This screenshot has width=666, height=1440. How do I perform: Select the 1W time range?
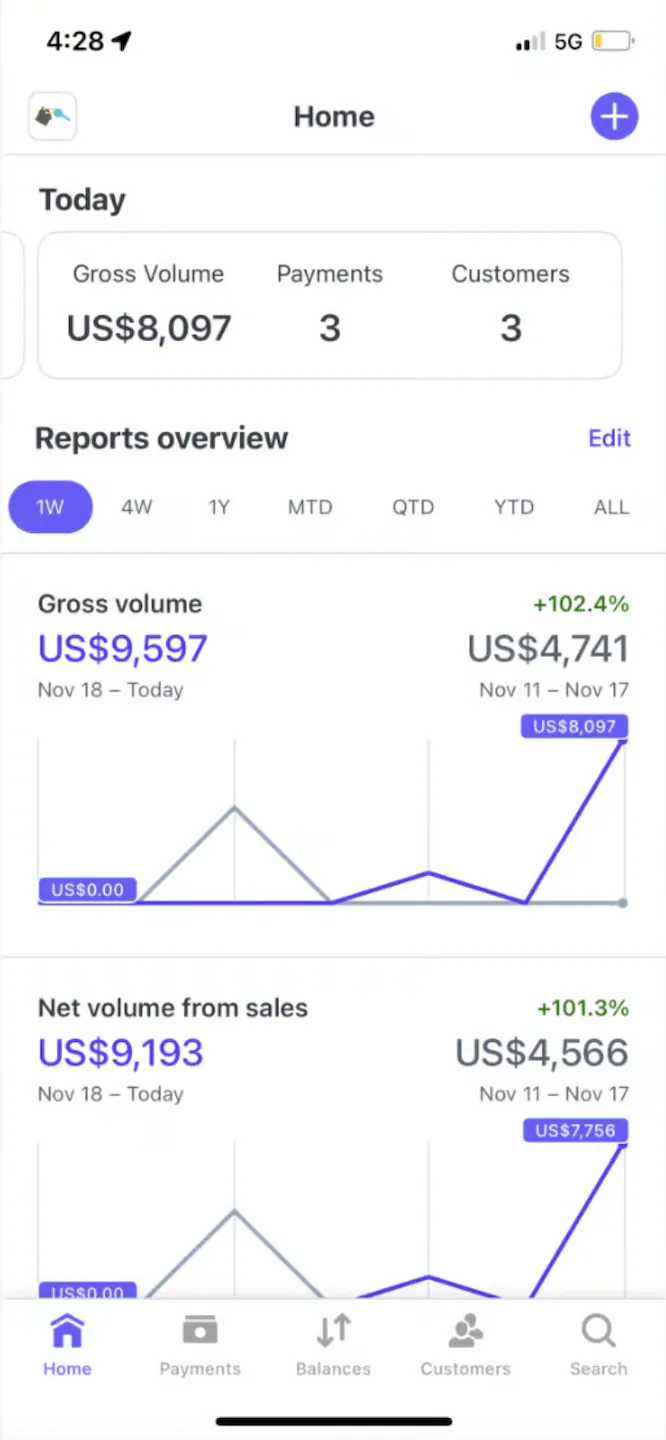point(50,507)
